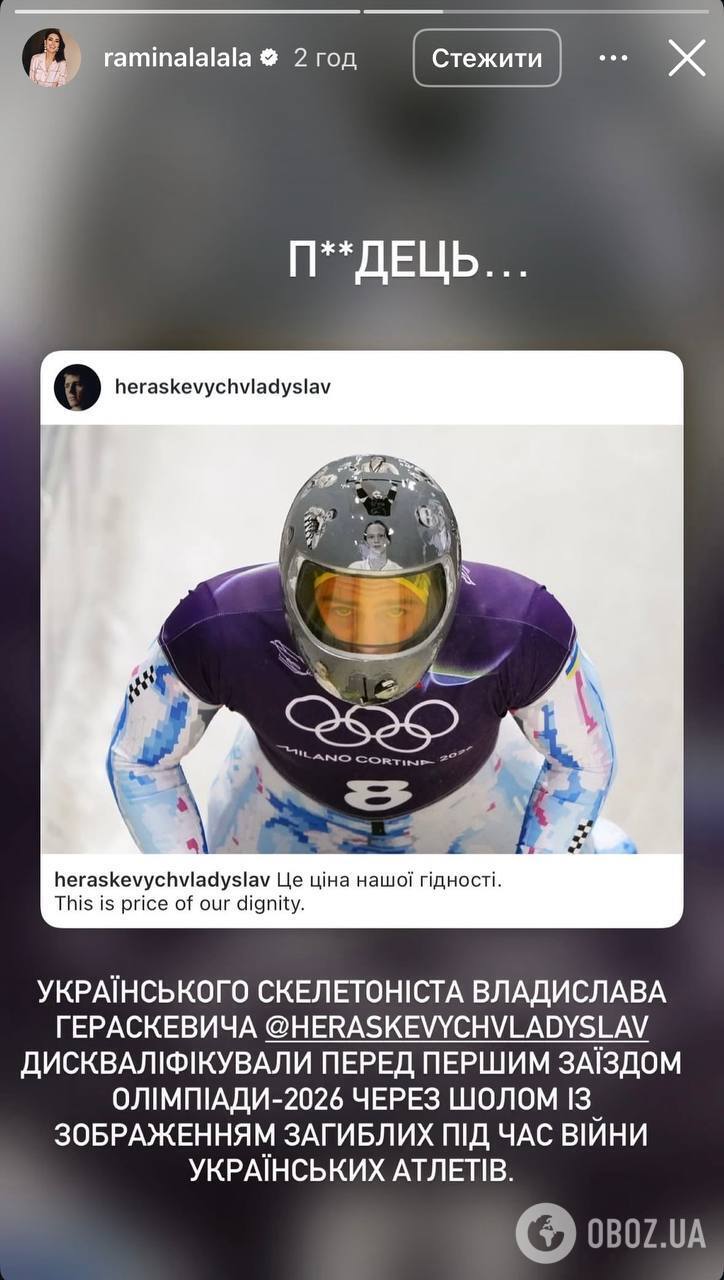Viewport: 724px width, 1280px height.
Task: Tap the story progress bar at the top
Action: pyautogui.click(x=362, y=10)
